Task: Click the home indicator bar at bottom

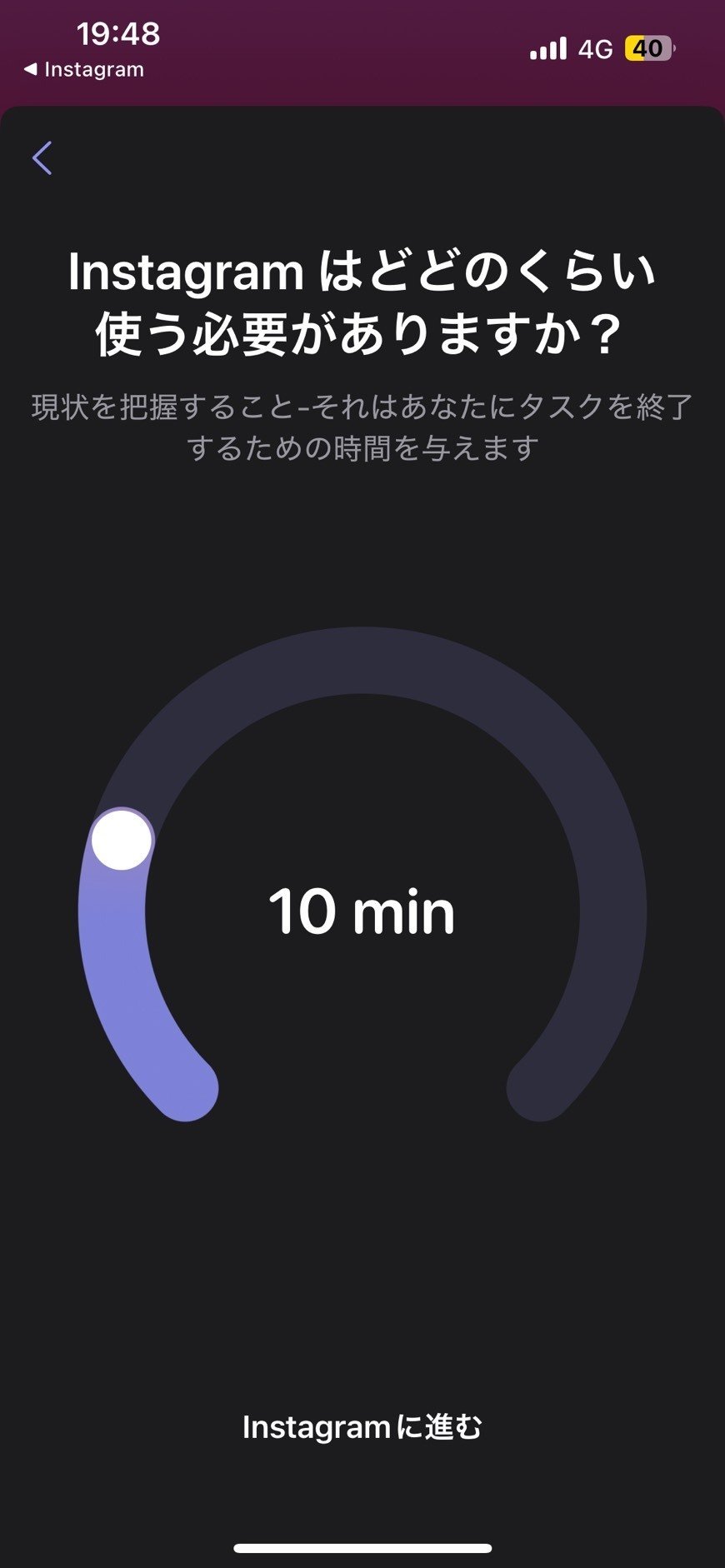Action: [x=362, y=1546]
